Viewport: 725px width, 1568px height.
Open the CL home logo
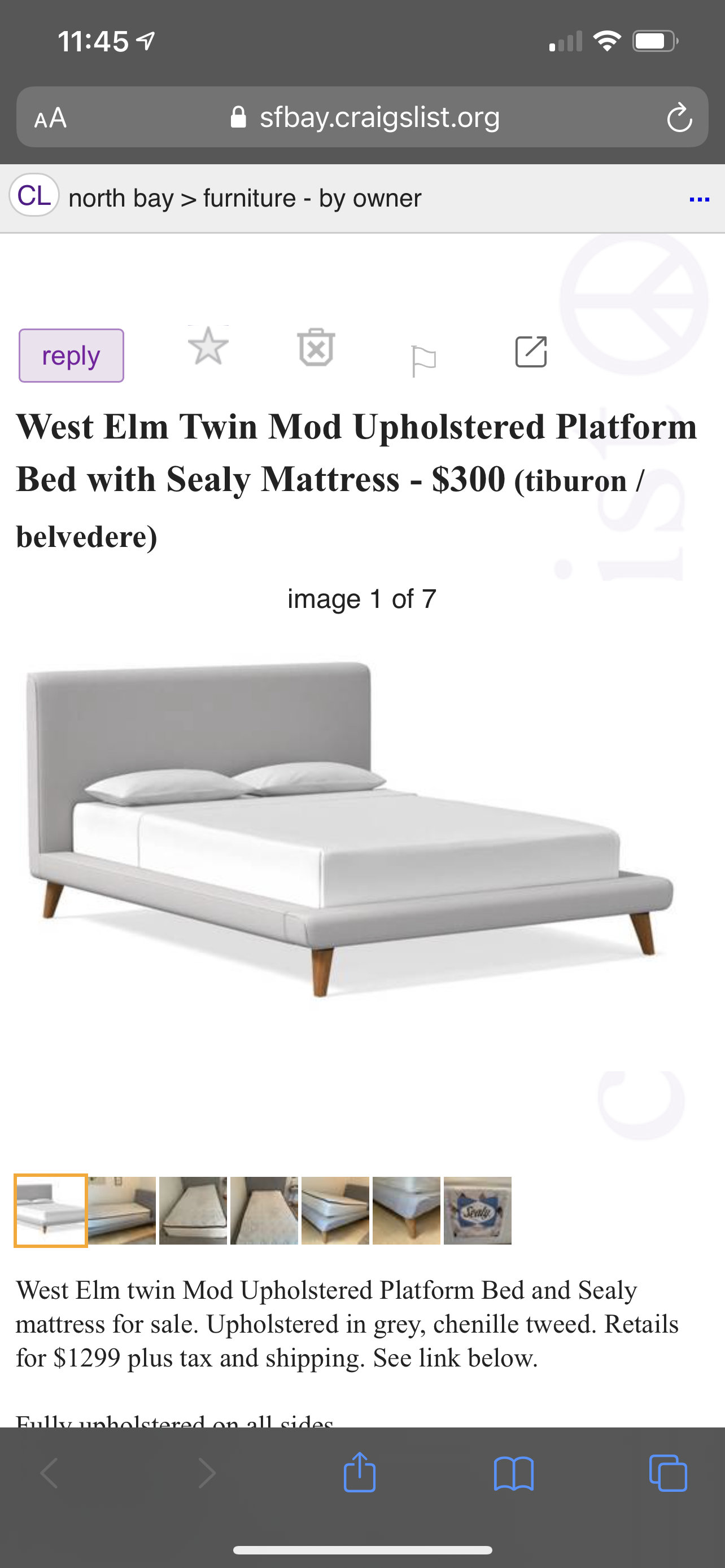tap(34, 196)
